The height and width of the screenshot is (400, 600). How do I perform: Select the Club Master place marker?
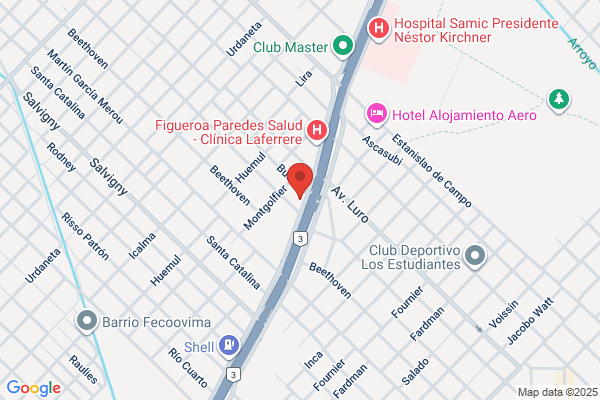[343, 47]
